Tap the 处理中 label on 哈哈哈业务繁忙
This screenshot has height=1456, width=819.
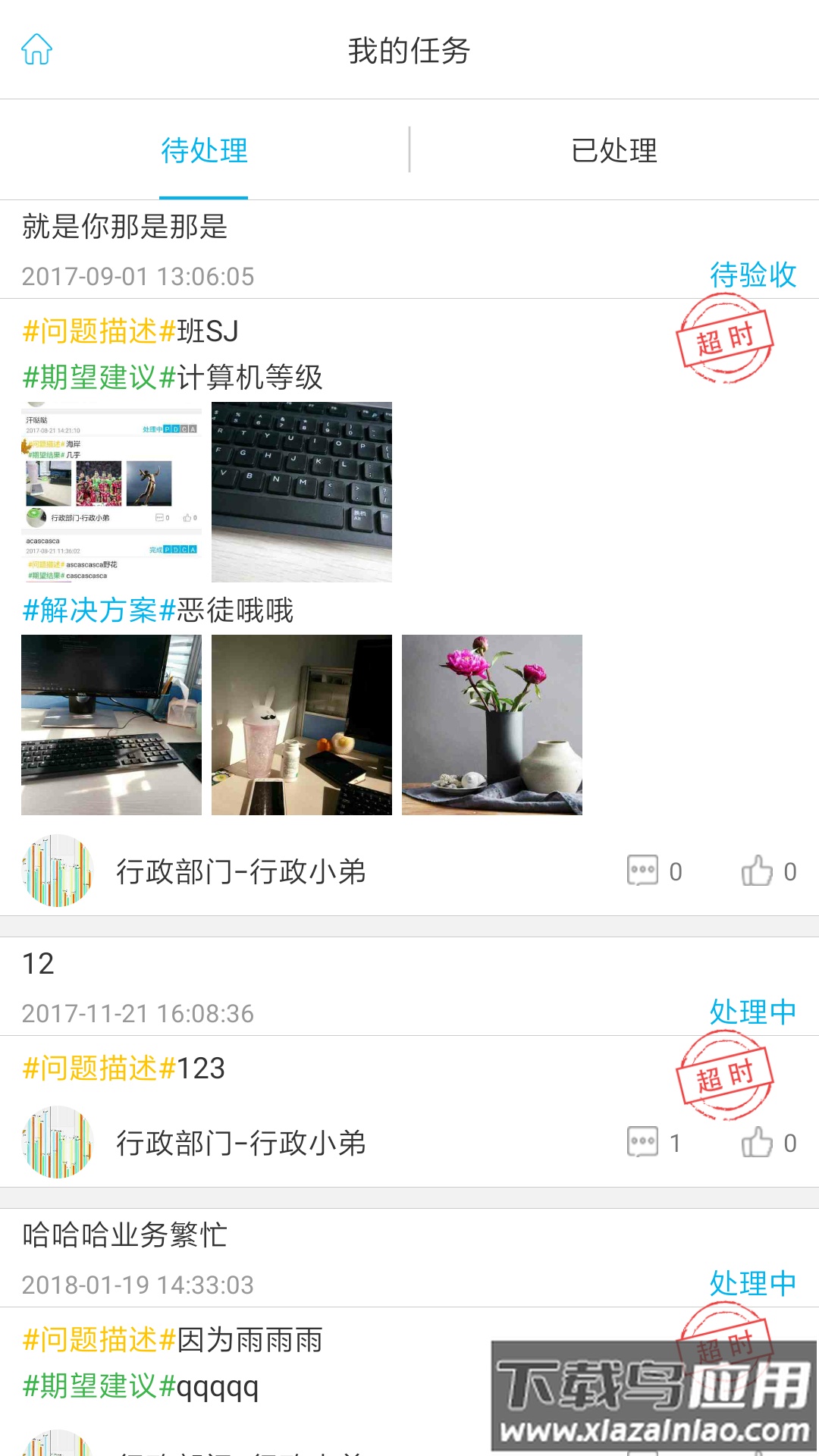click(752, 1285)
